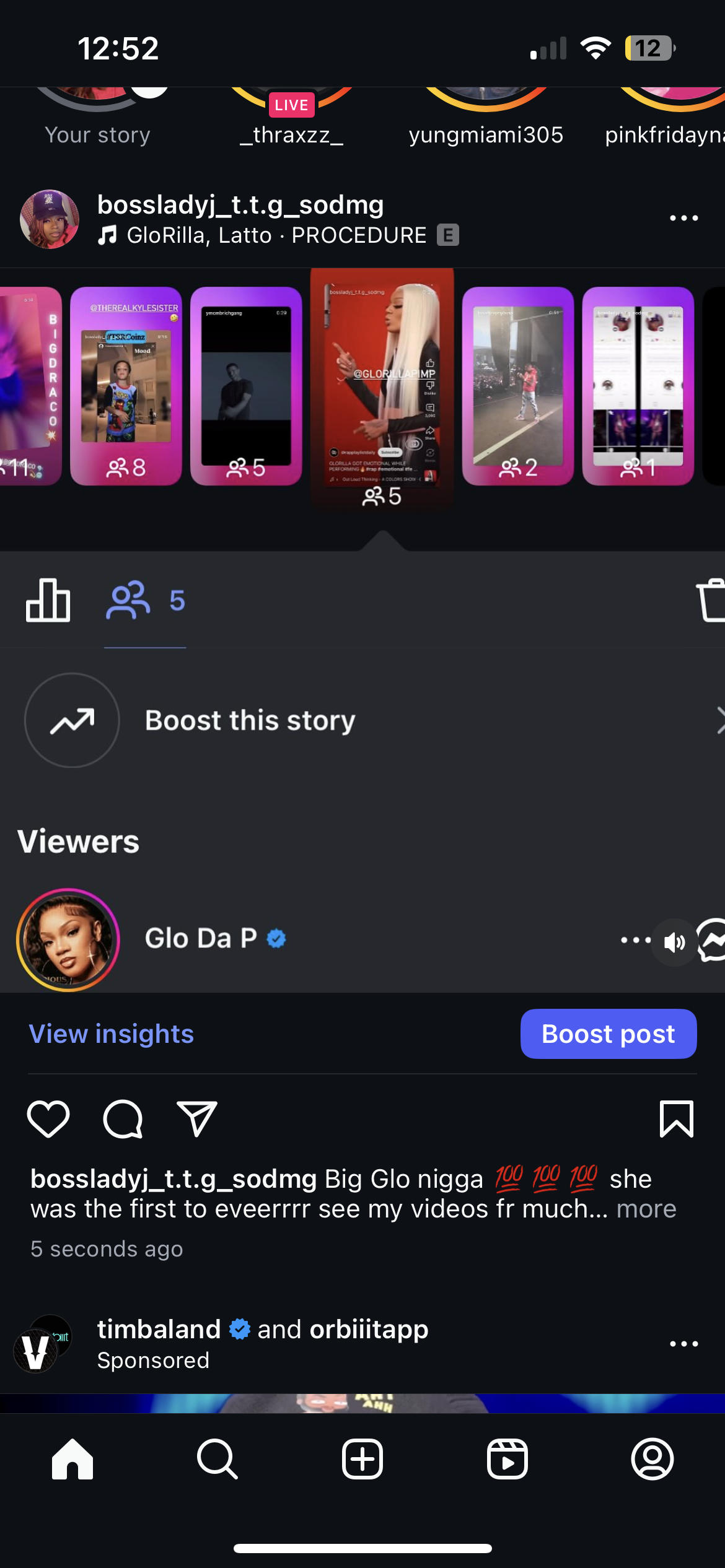Like bossladyj's post

pos(48,1119)
